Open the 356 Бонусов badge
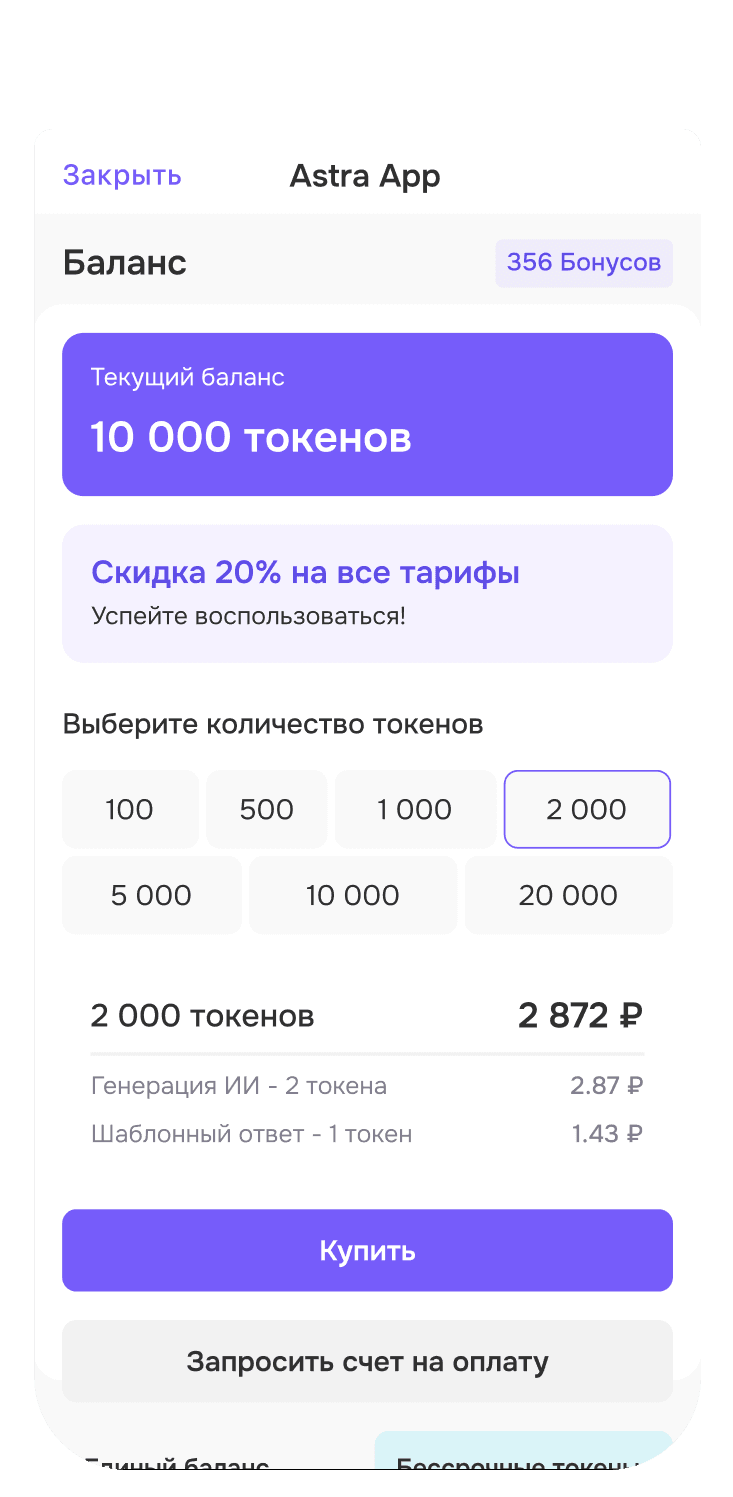This screenshot has height=1497, width=733. coord(584,263)
